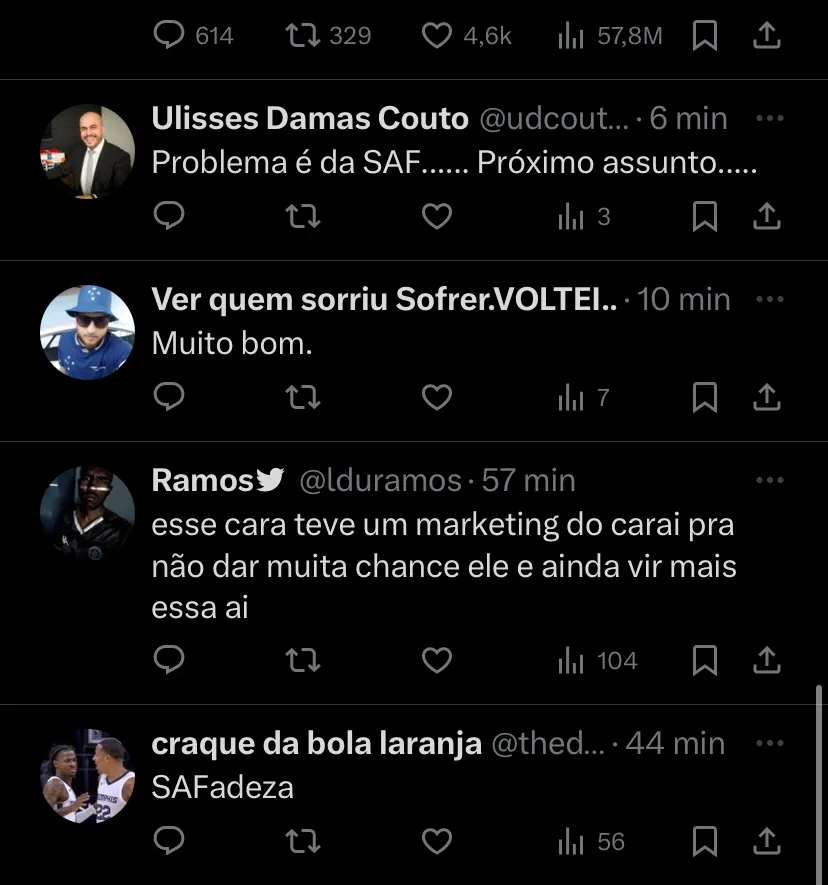Like the top tweet with 4,6k likes
828x885 pixels.
(x=436, y=36)
